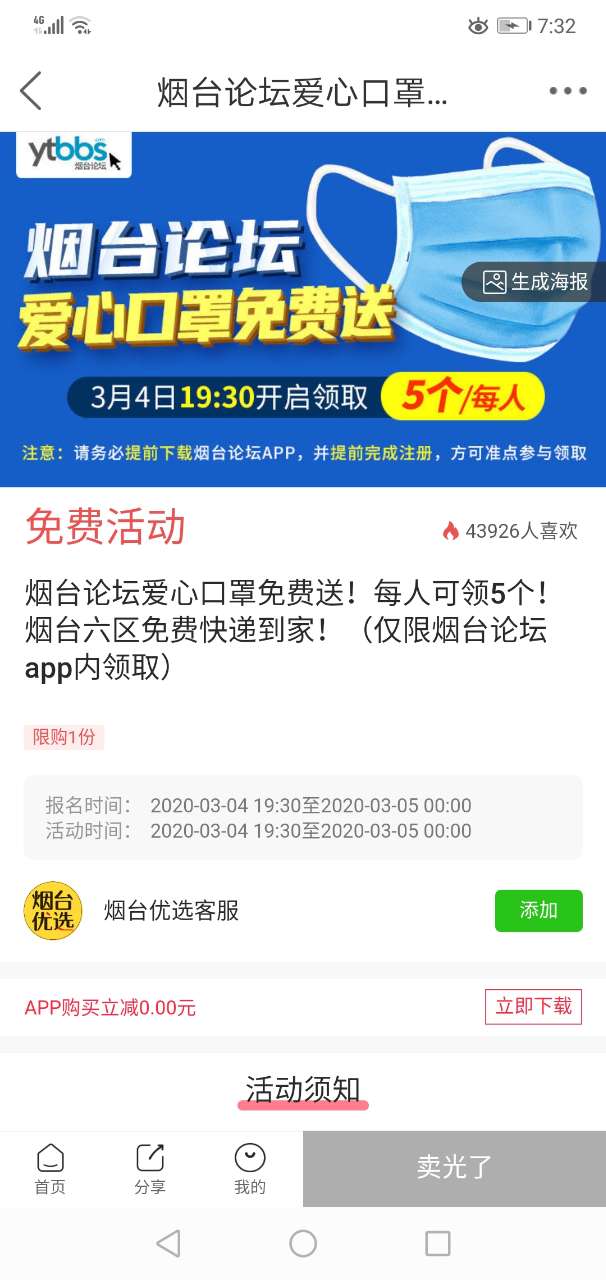Share this activity via 分享
The image size is (606, 1280).
tap(150, 1170)
